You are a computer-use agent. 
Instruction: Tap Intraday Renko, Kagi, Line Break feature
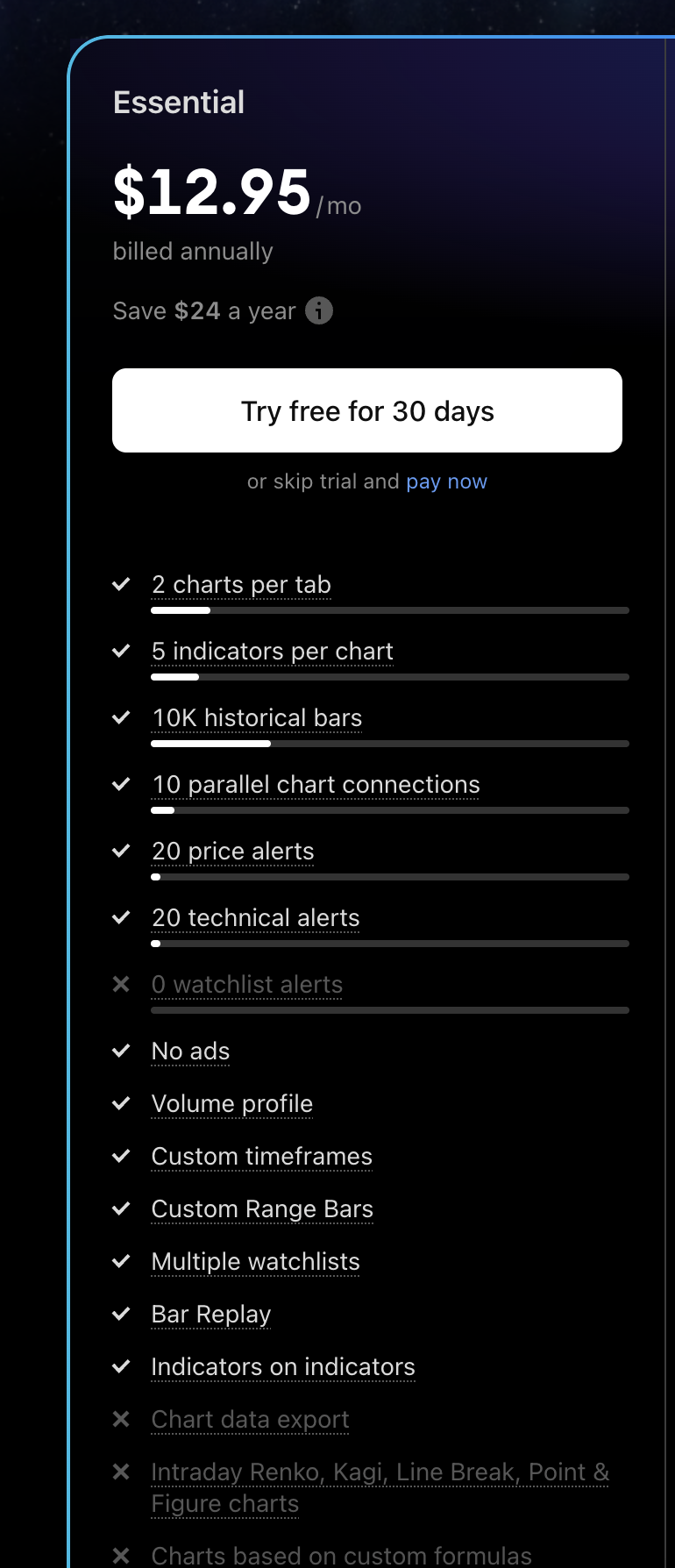coord(380,1472)
